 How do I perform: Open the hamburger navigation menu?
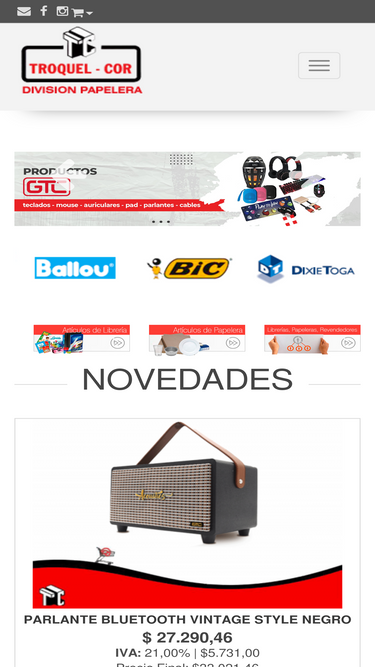319,66
